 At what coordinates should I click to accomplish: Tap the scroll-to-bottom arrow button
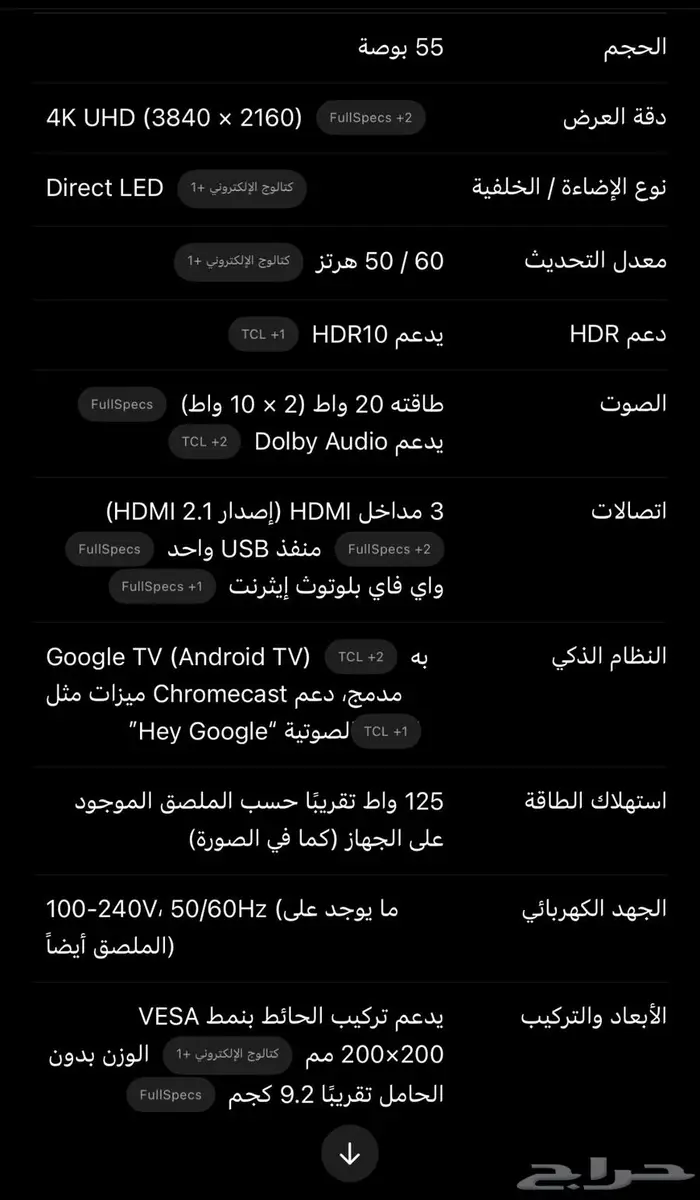349,1154
